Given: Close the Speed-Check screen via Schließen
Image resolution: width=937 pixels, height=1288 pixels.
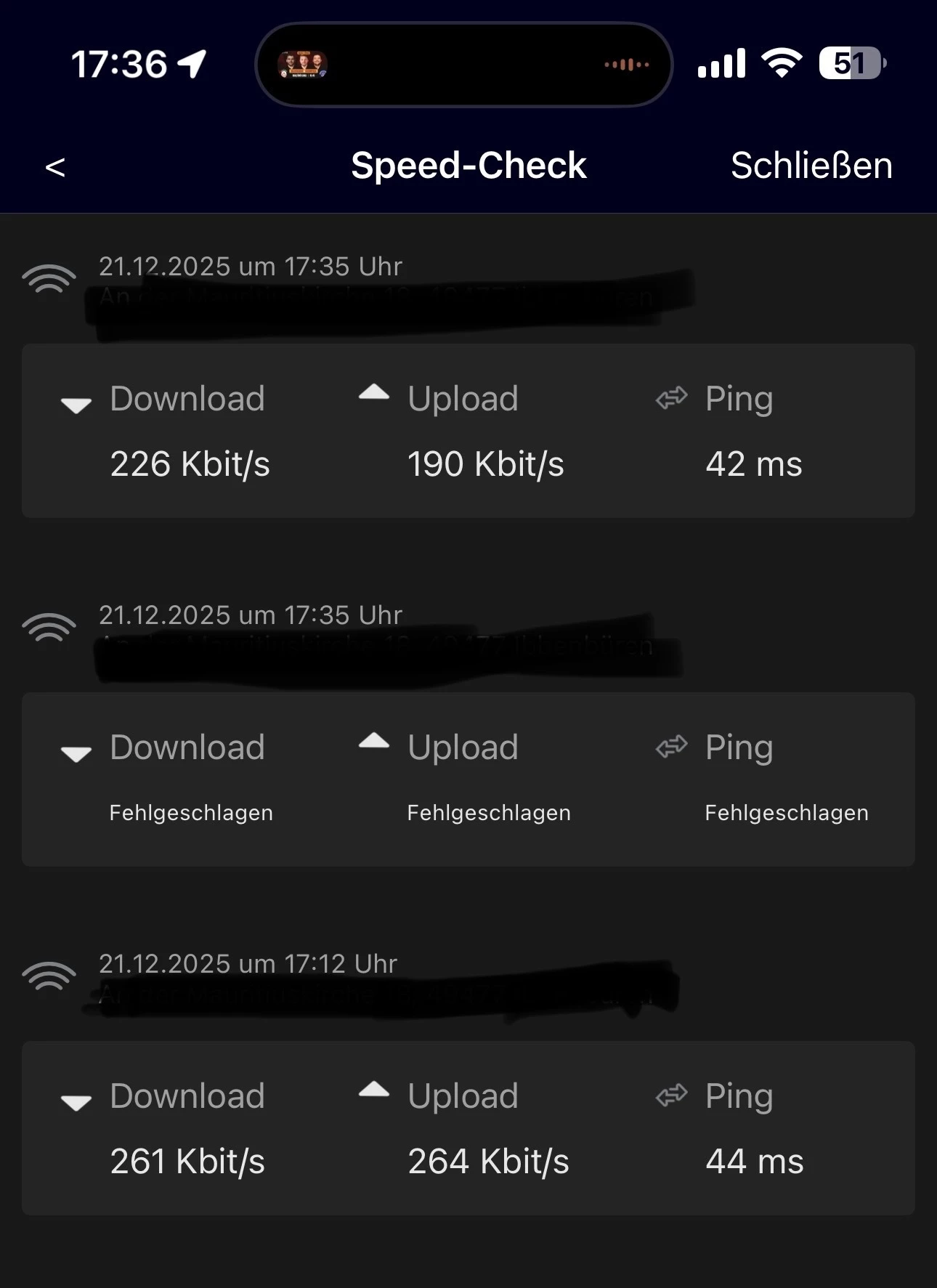Looking at the screenshot, I should tap(811, 166).
